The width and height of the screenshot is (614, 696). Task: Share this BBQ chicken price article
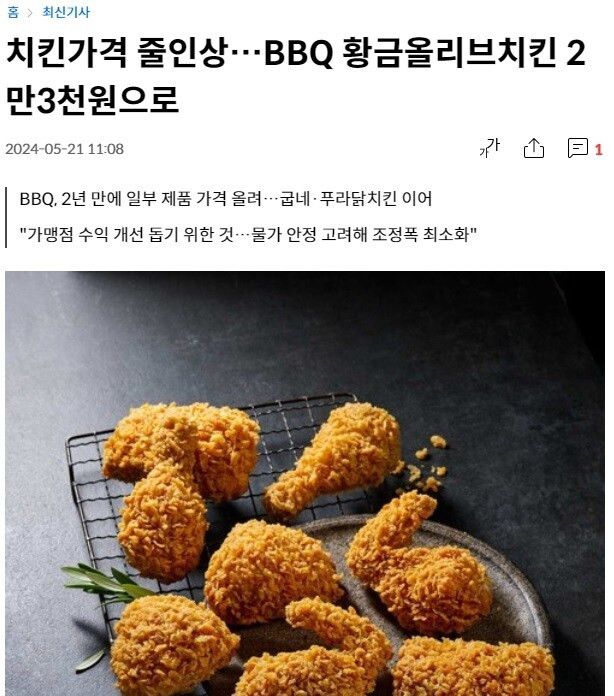pos(534,148)
